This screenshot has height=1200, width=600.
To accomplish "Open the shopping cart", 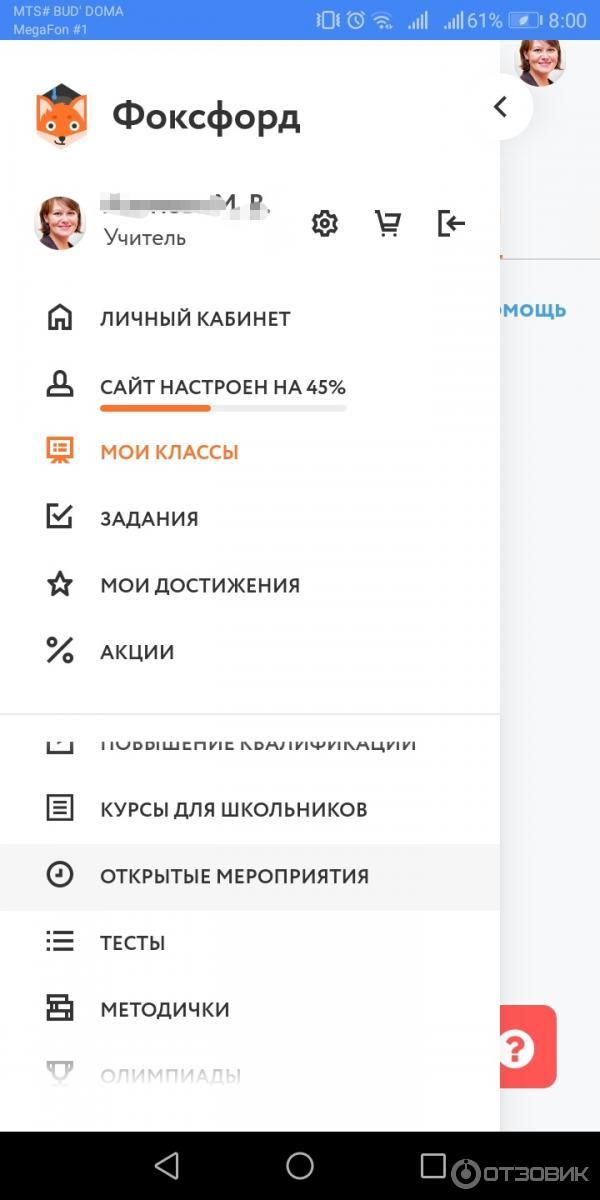I will [388, 223].
